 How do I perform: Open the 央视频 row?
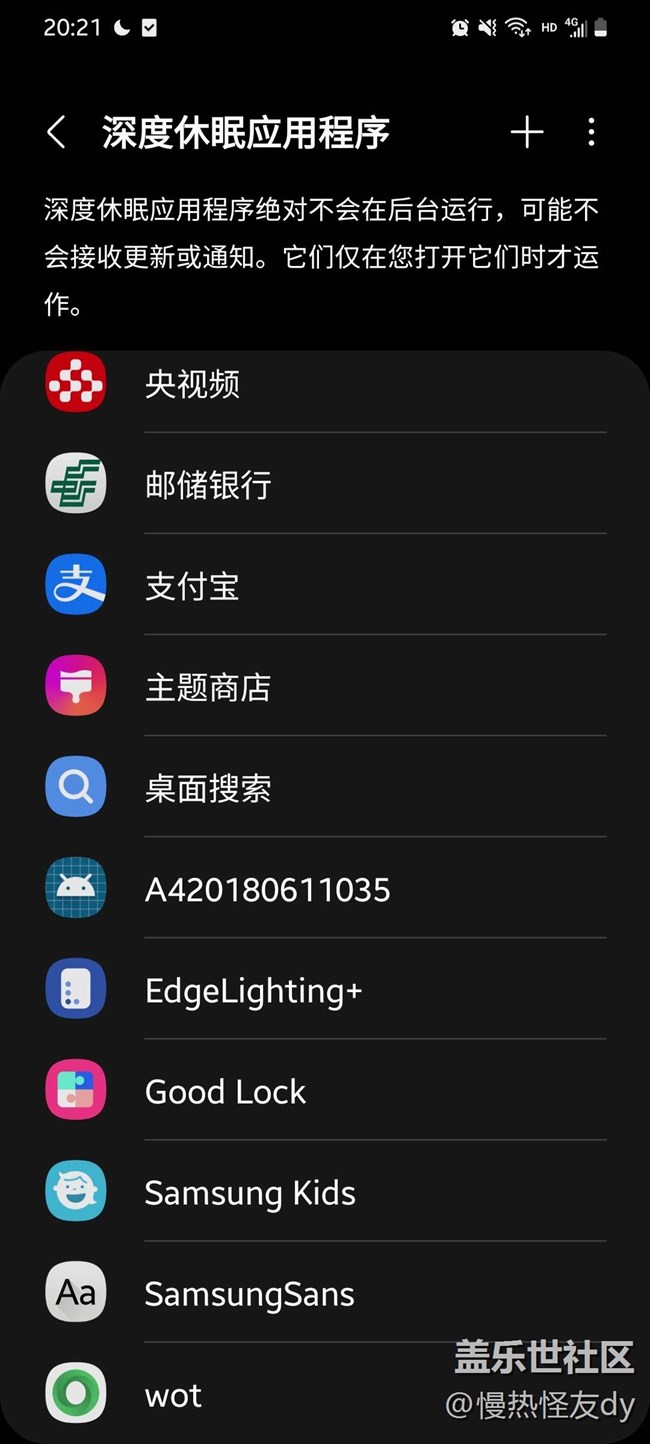[325, 384]
